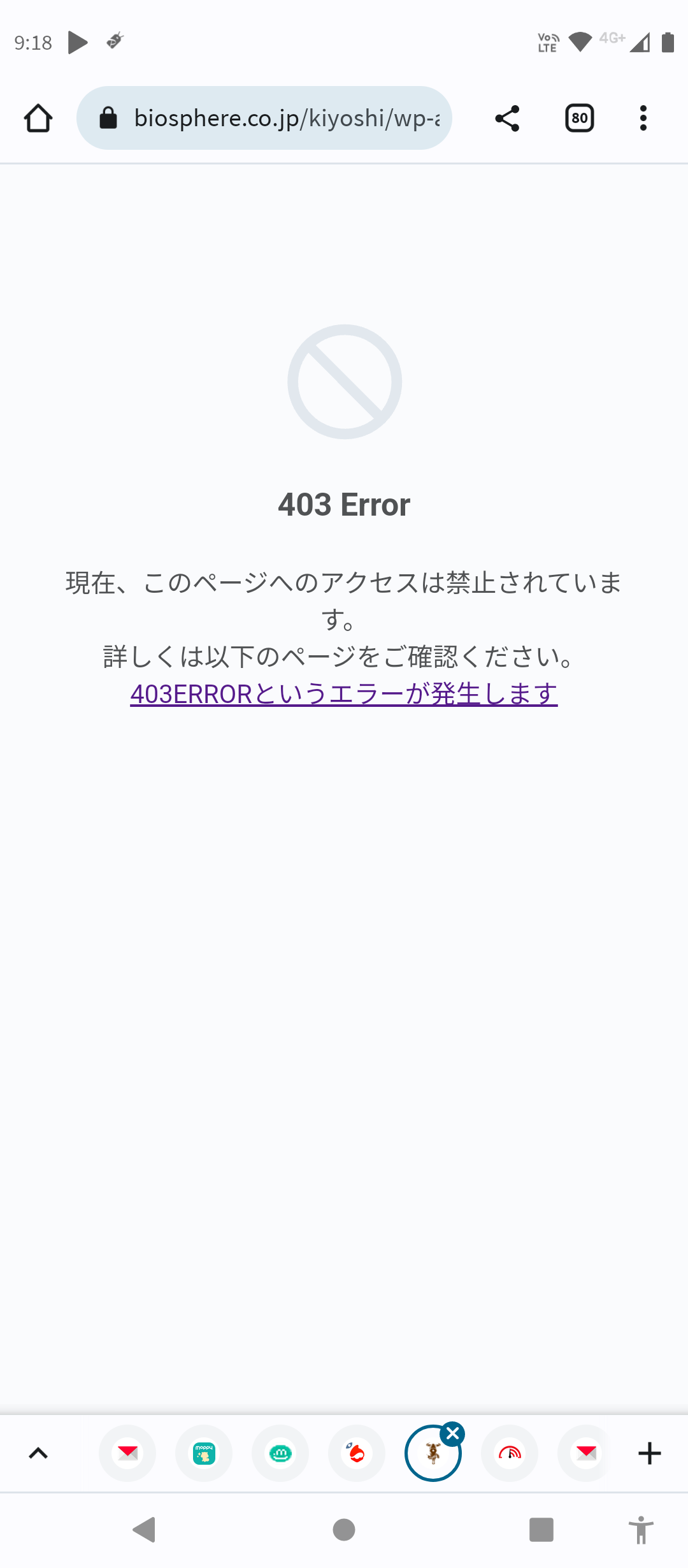Image resolution: width=688 pixels, height=1568 pixels.
Task: Expand the tab strip with the up chevron
Action: pos(38,1453)
